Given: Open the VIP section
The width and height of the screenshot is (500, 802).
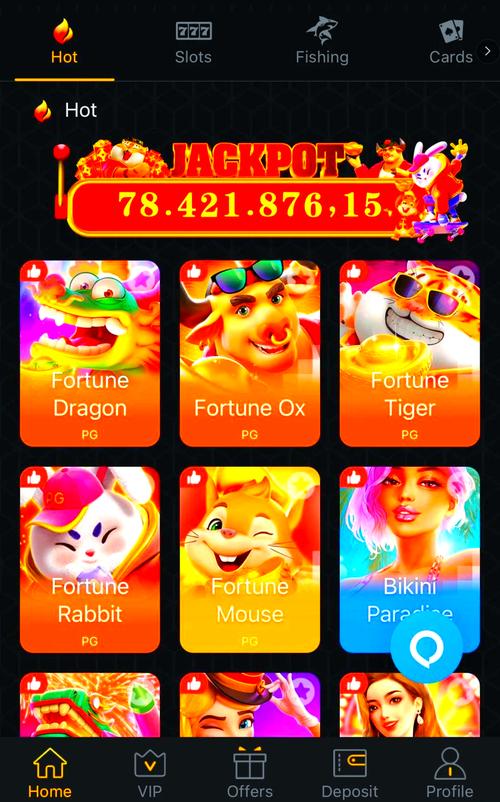Looking at the screenshot, I should coord(150,773).
